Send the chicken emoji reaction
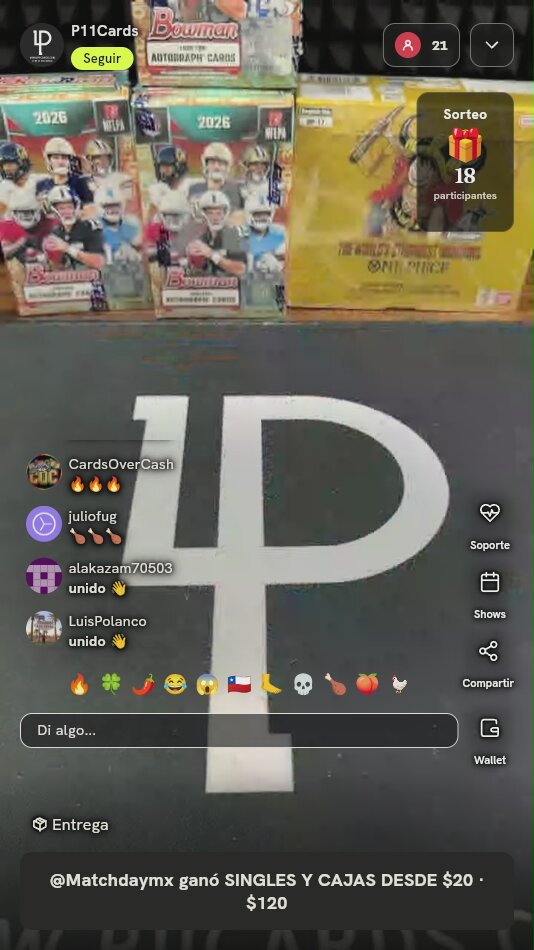Image resolution: width=534 pixels, height=950 pixels. pyautogui.click(x=399, y=684)
